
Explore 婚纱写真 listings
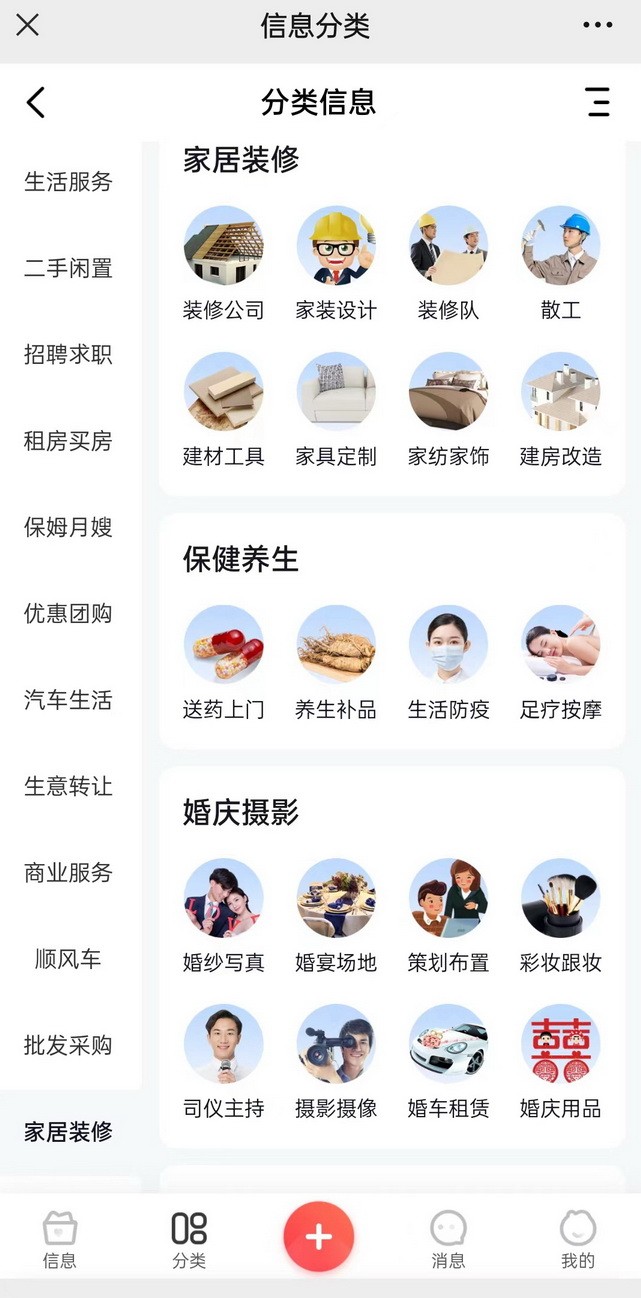pos(223,915)
